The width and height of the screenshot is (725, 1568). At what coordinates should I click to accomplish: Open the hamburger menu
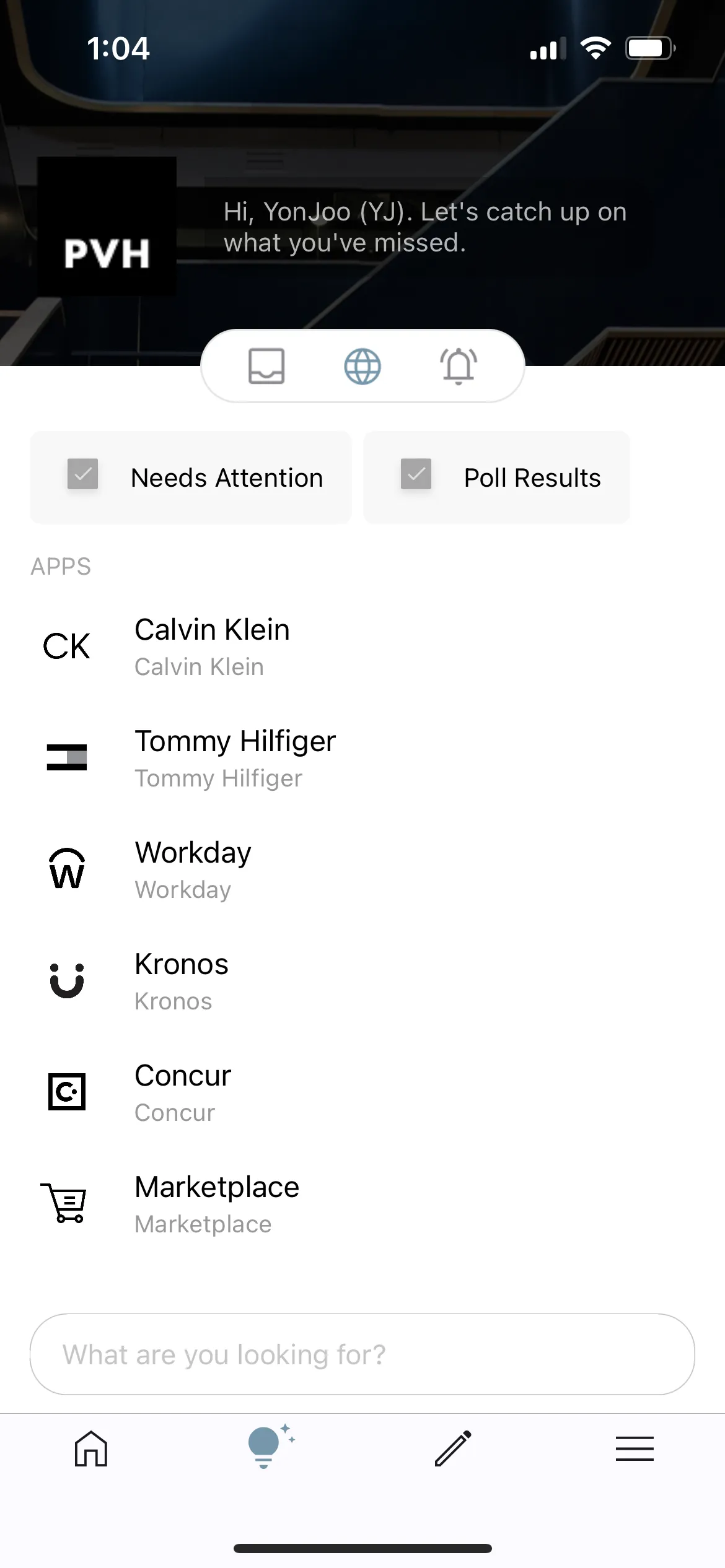[x=635, y=1448]
